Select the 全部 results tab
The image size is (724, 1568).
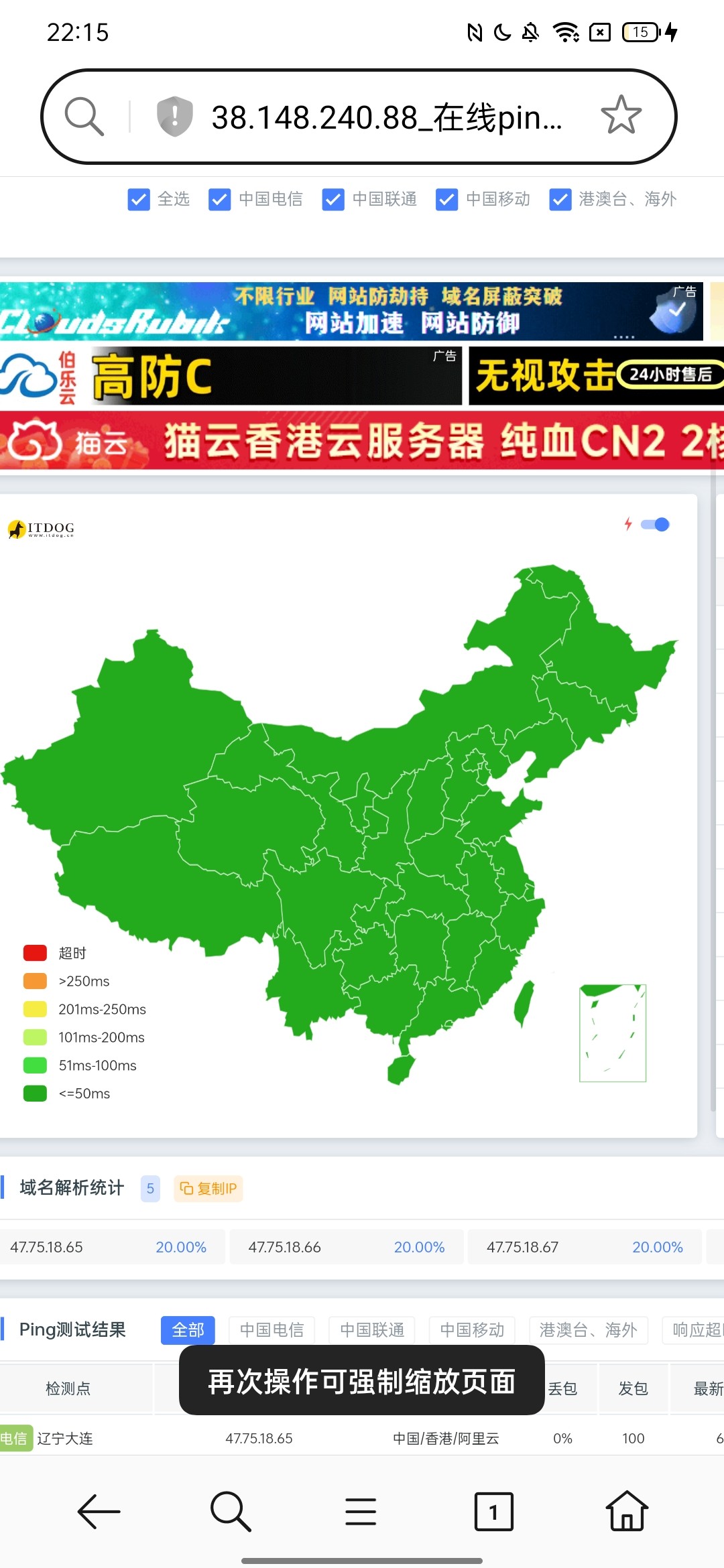click(x=188, y=1330)
